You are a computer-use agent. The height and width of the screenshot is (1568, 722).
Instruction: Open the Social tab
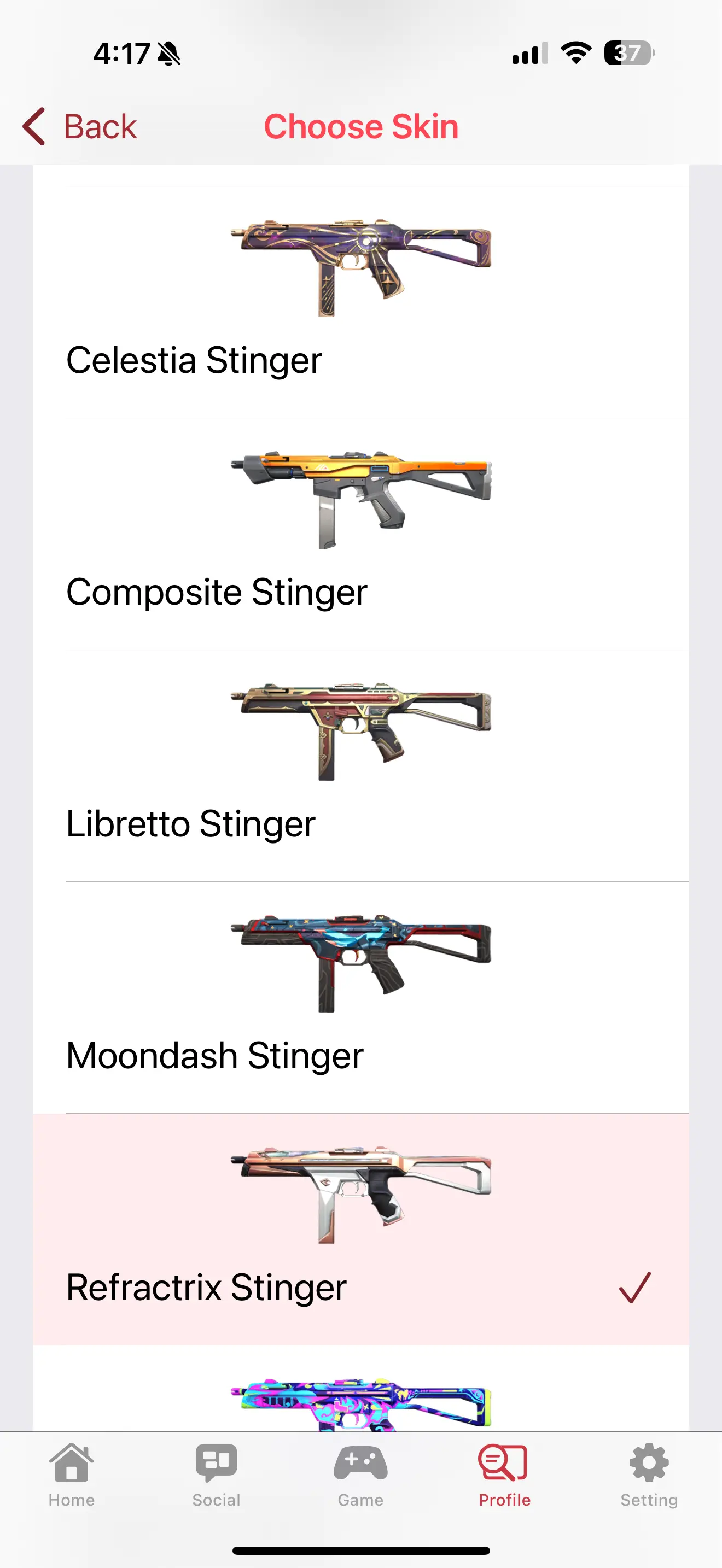[x=216, y=1473]
